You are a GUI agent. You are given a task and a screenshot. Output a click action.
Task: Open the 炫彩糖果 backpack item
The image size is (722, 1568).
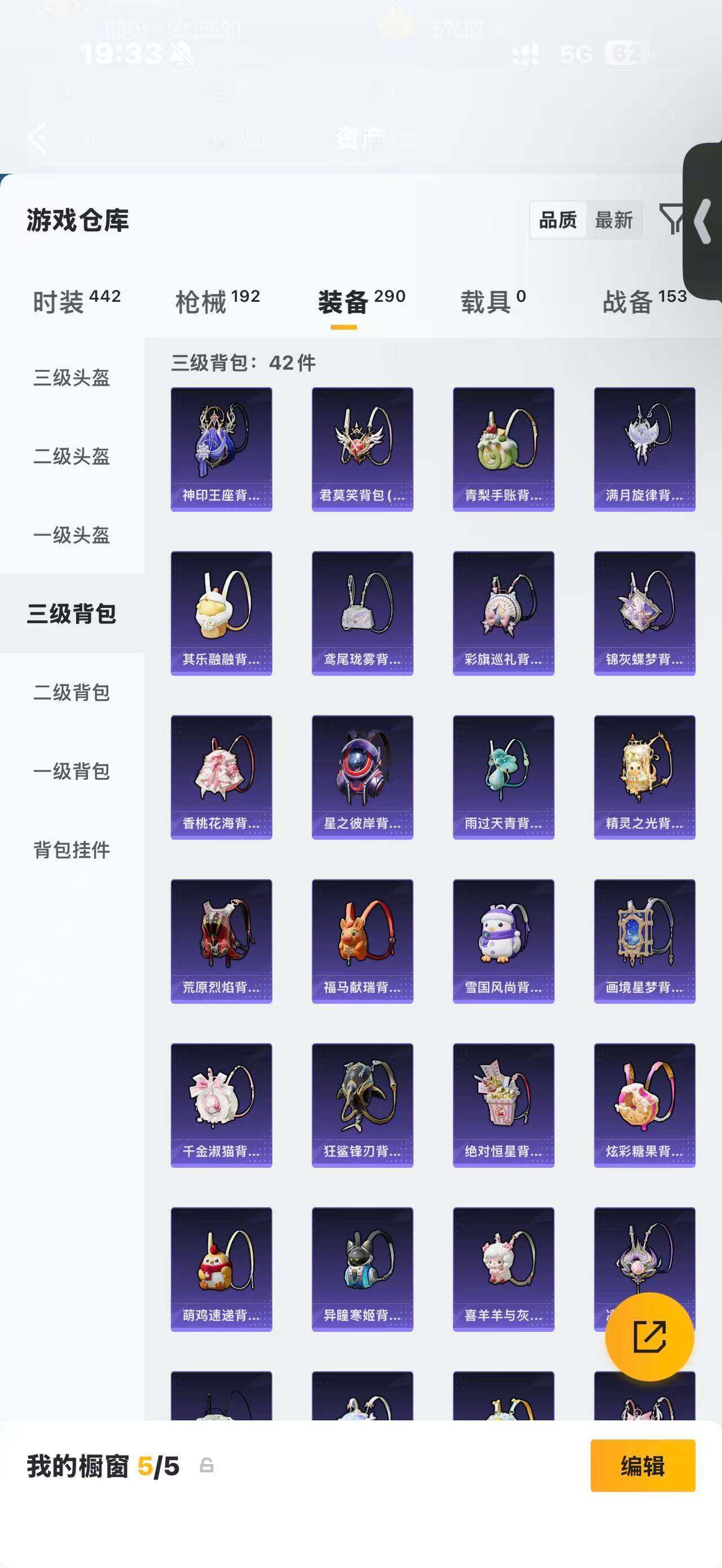point(645,1105)
